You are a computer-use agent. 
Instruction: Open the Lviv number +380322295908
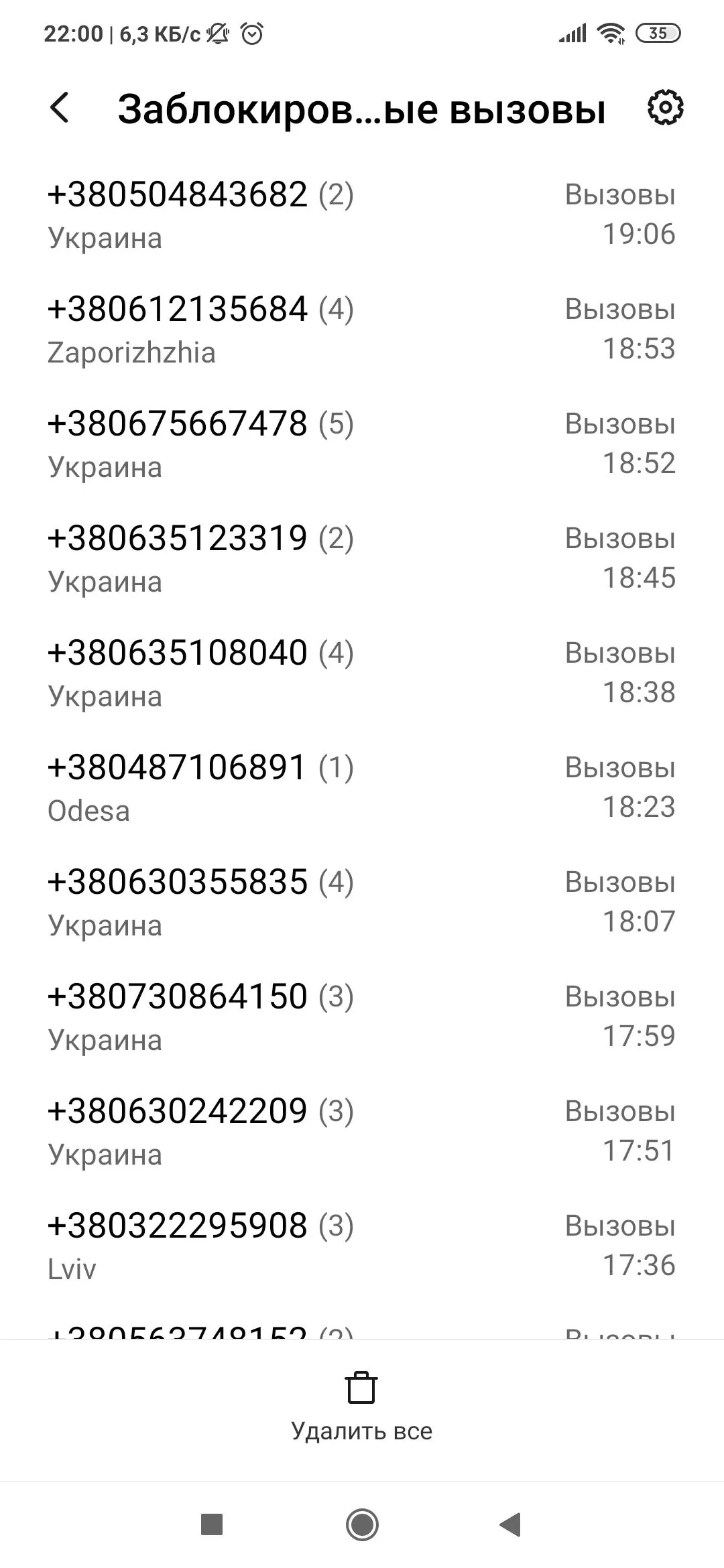[362, 1246]
